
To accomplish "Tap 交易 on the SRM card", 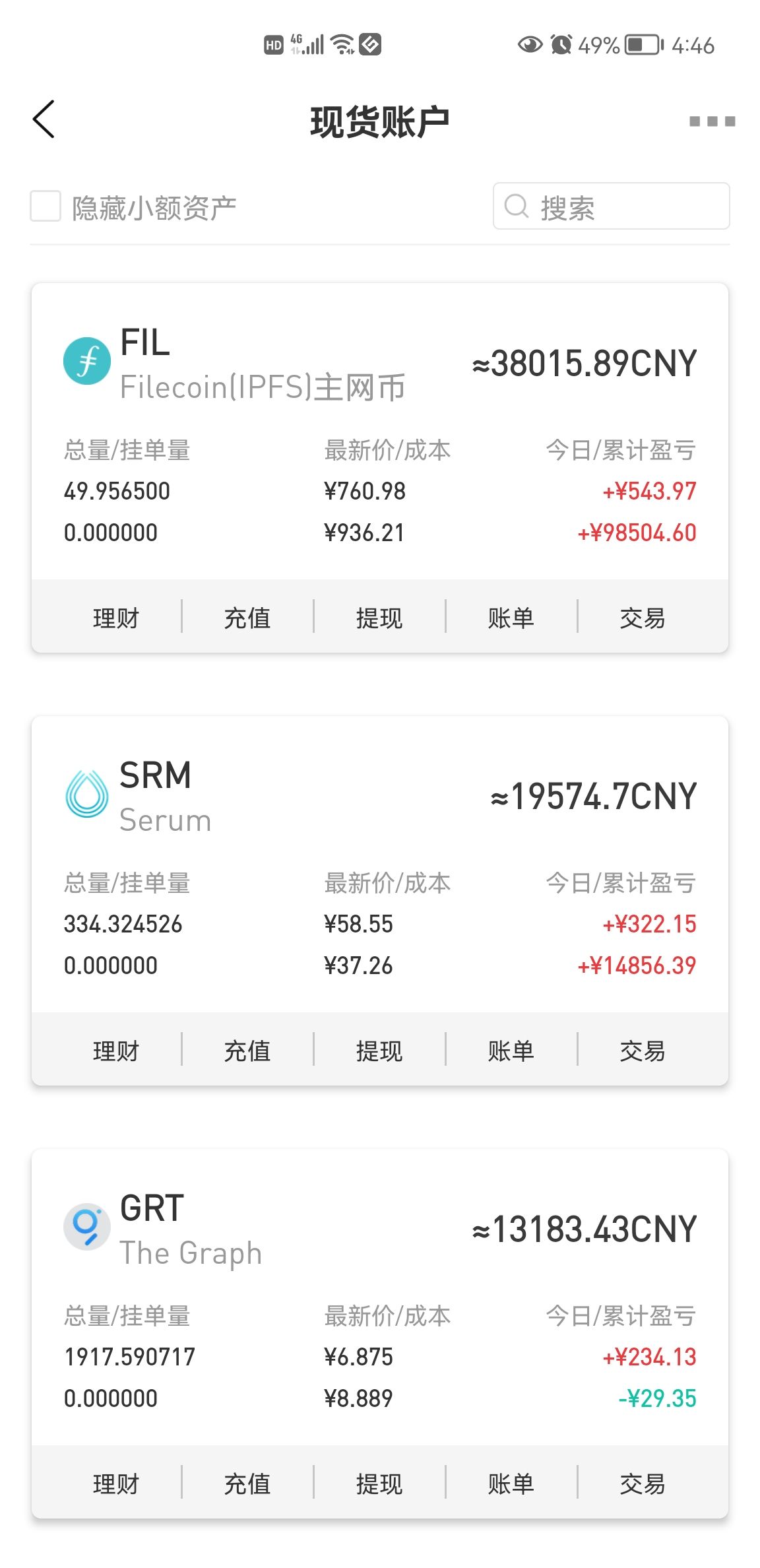I will [643, 1051].
